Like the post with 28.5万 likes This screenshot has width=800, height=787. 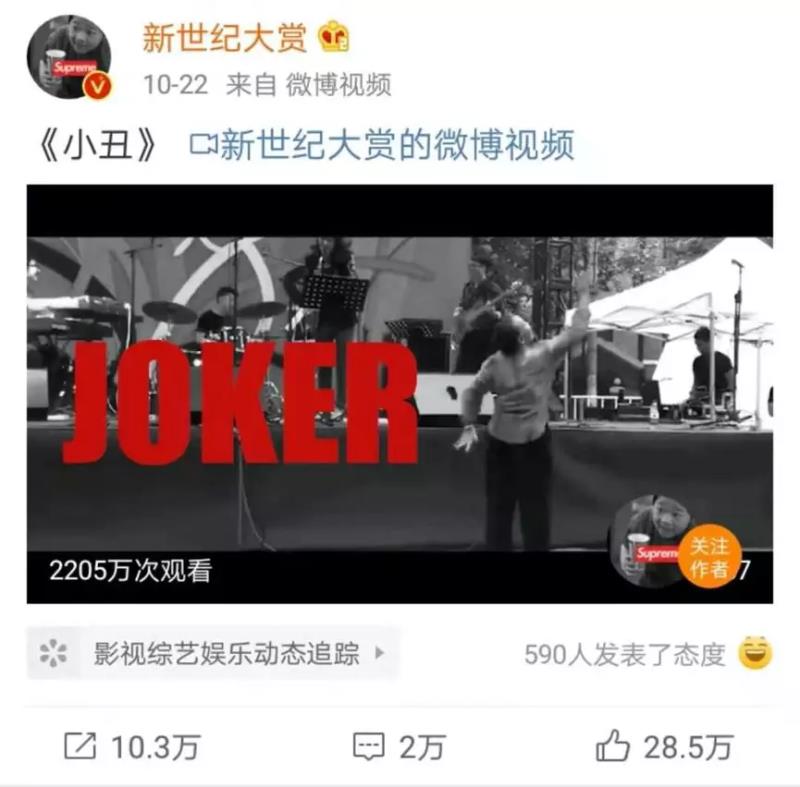[664, 747]
